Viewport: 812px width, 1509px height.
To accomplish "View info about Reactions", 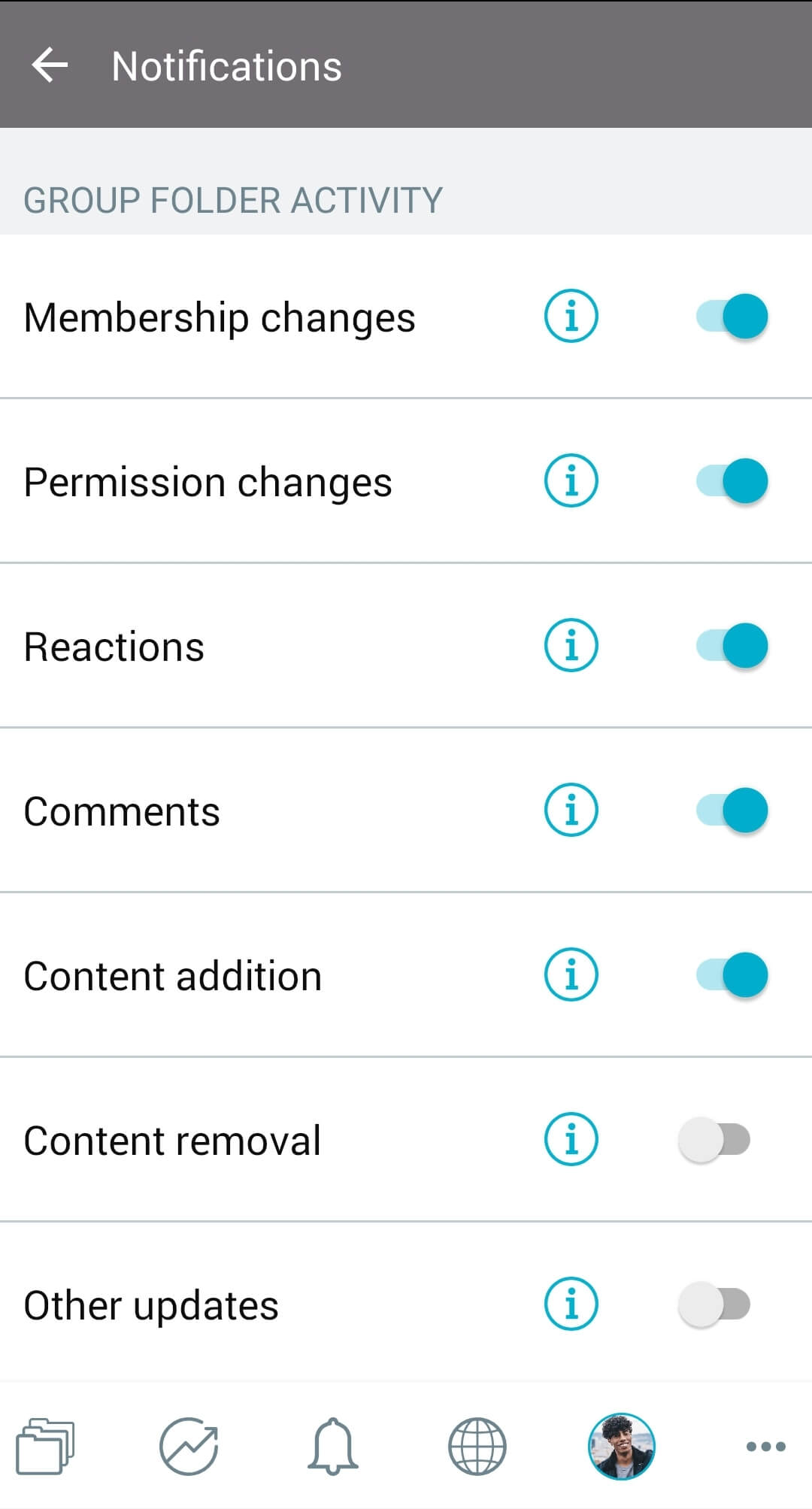I will (571, 645).
